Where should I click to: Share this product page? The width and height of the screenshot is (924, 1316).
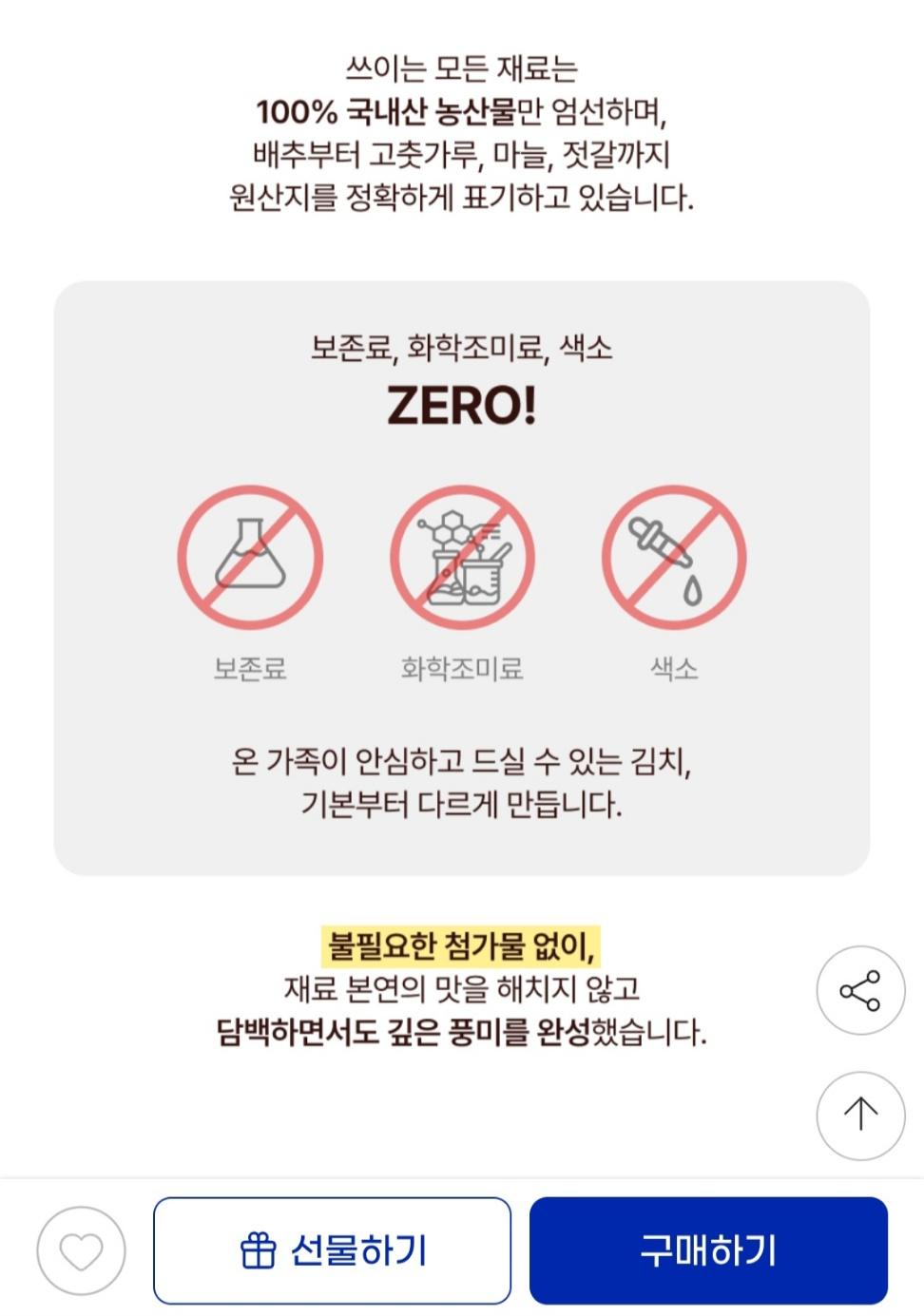pyautogui.click(x=860, y=991)
